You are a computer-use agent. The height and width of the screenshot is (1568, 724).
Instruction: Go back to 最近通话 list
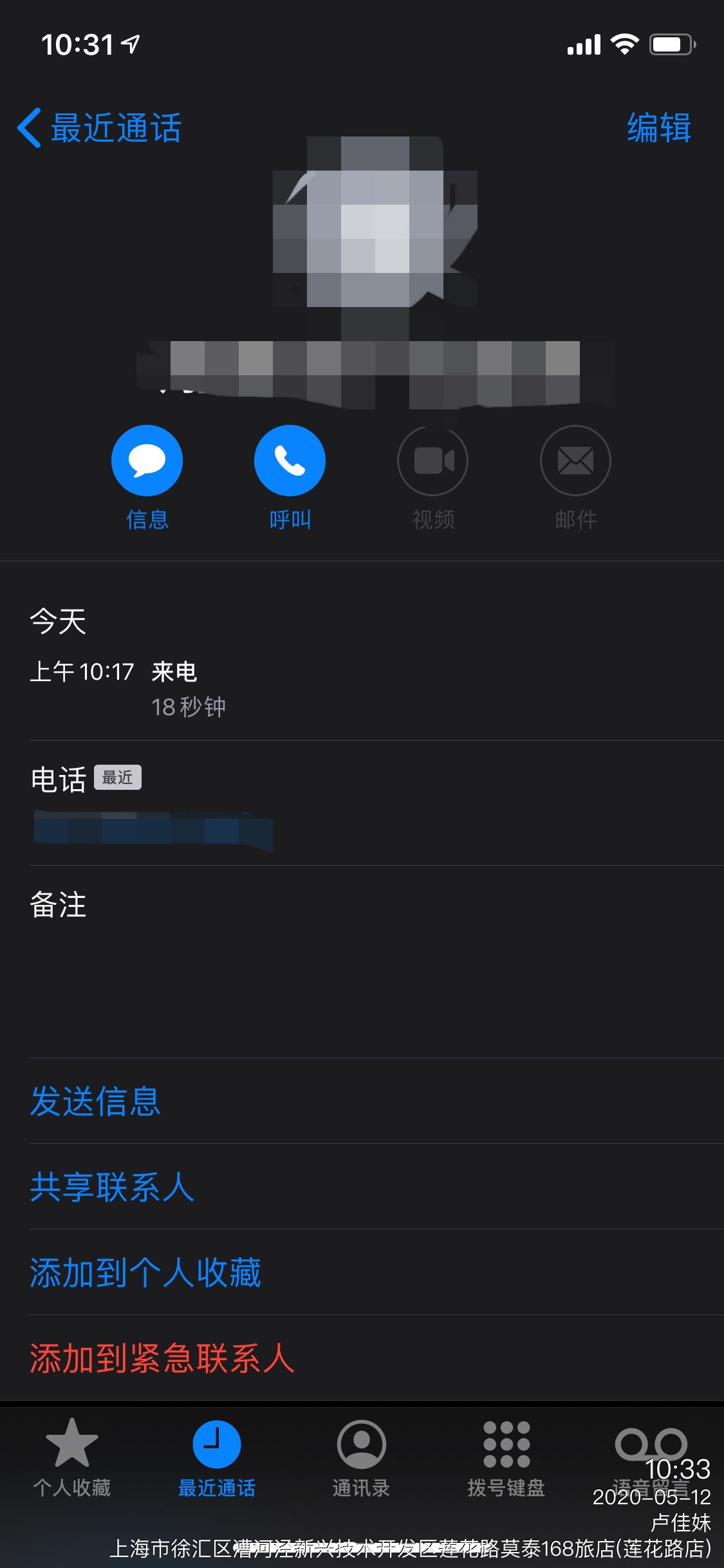click(100, 127)
